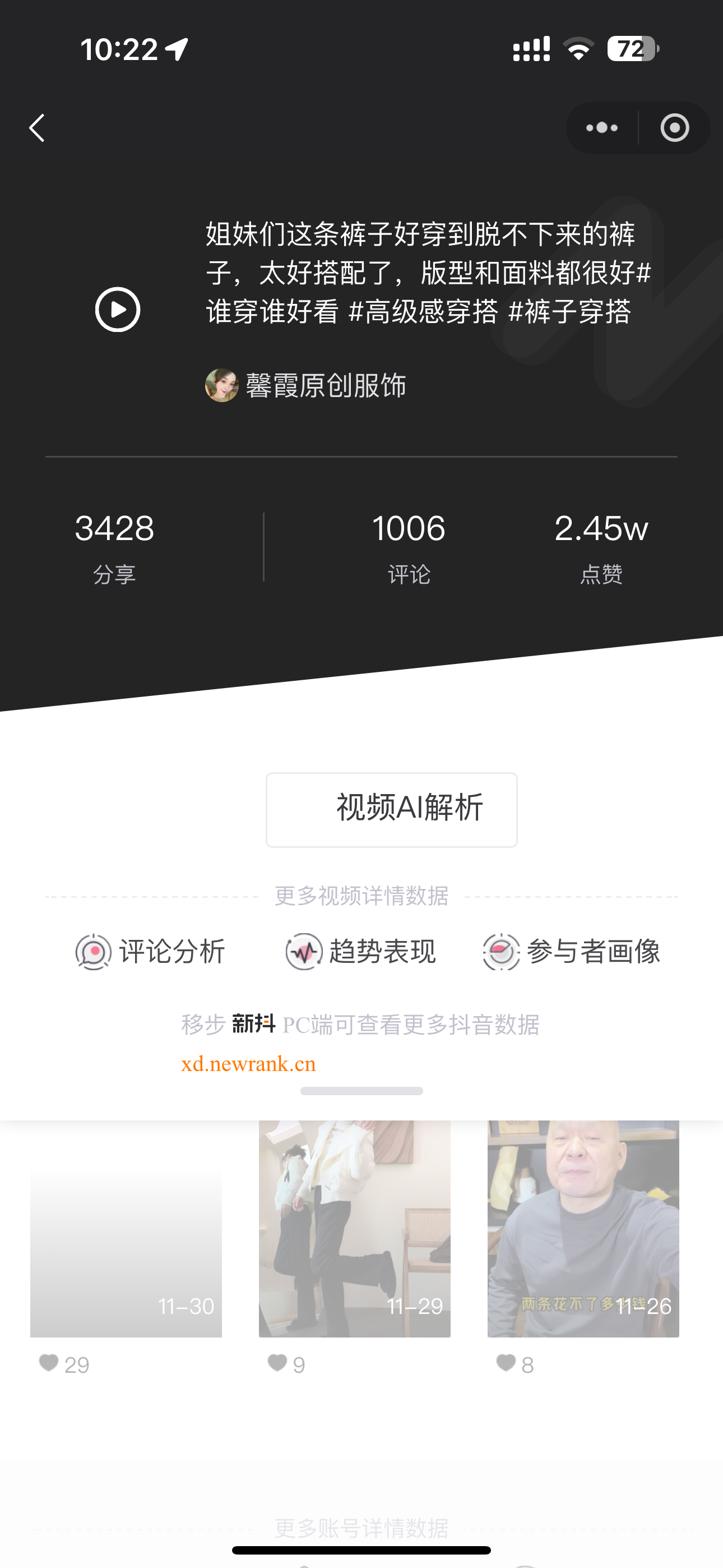This screenshot has width=723, height=1568.
Task: Open 馨霞原创服饰 account profile
Action: (x=306, y=385)
